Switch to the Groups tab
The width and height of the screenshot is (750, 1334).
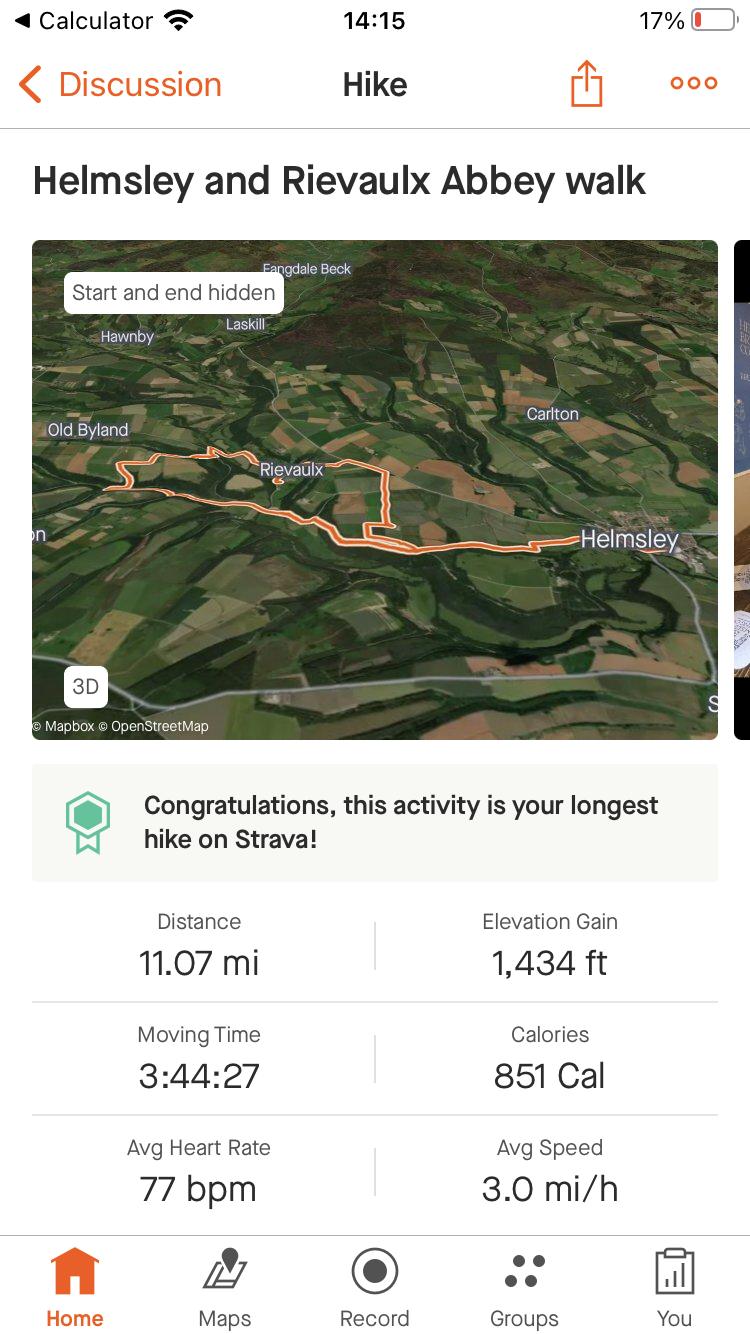tap(524, 1288)
